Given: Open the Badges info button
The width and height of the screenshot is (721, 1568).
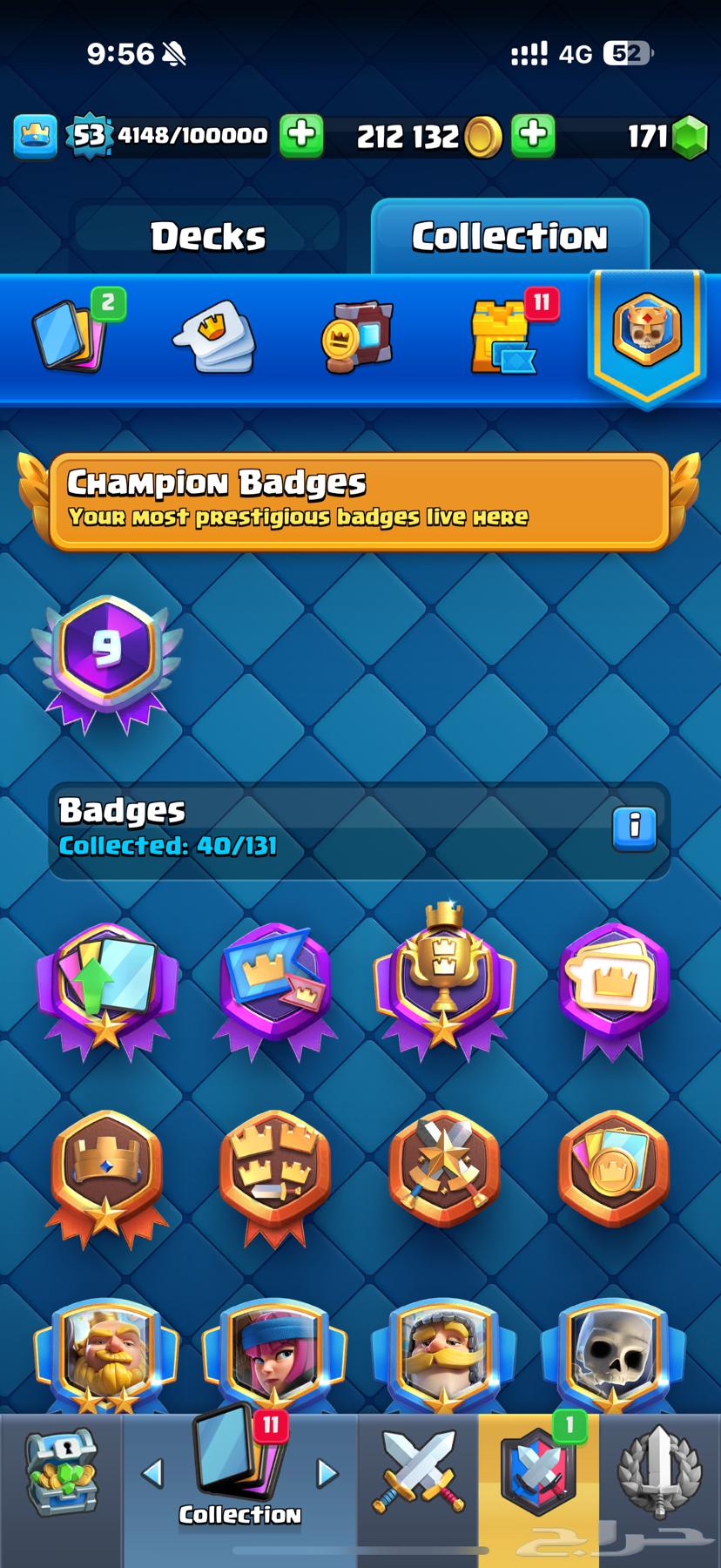Looking at the screenshot, I should (635, 828).
